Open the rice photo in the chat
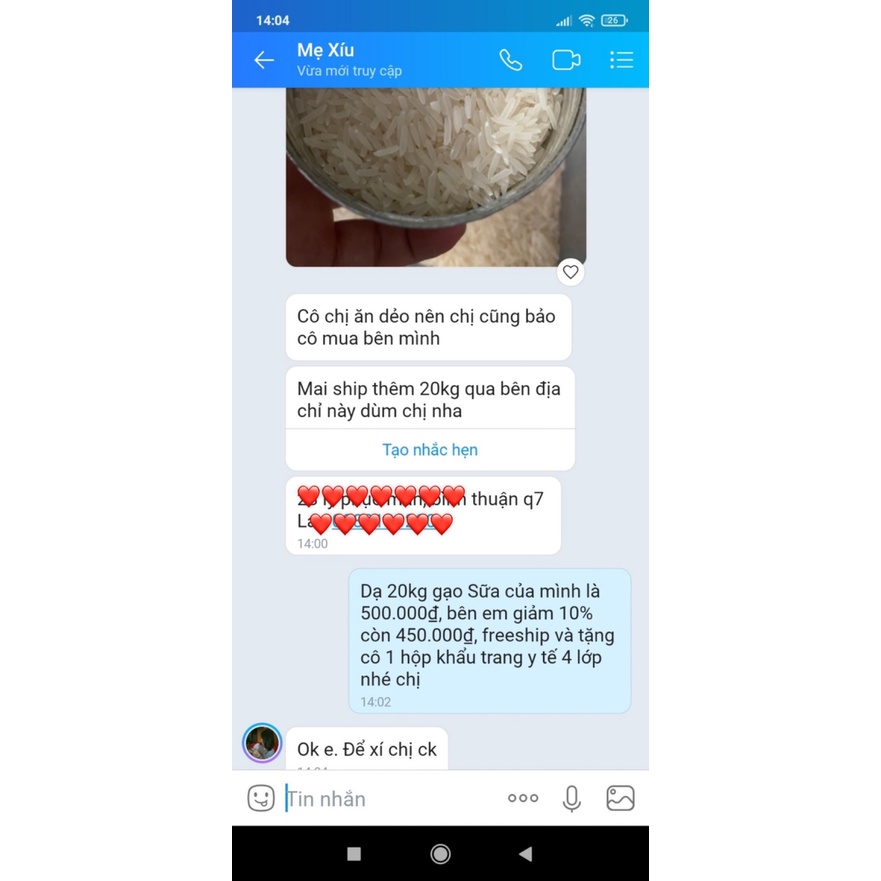 point(435,175)
